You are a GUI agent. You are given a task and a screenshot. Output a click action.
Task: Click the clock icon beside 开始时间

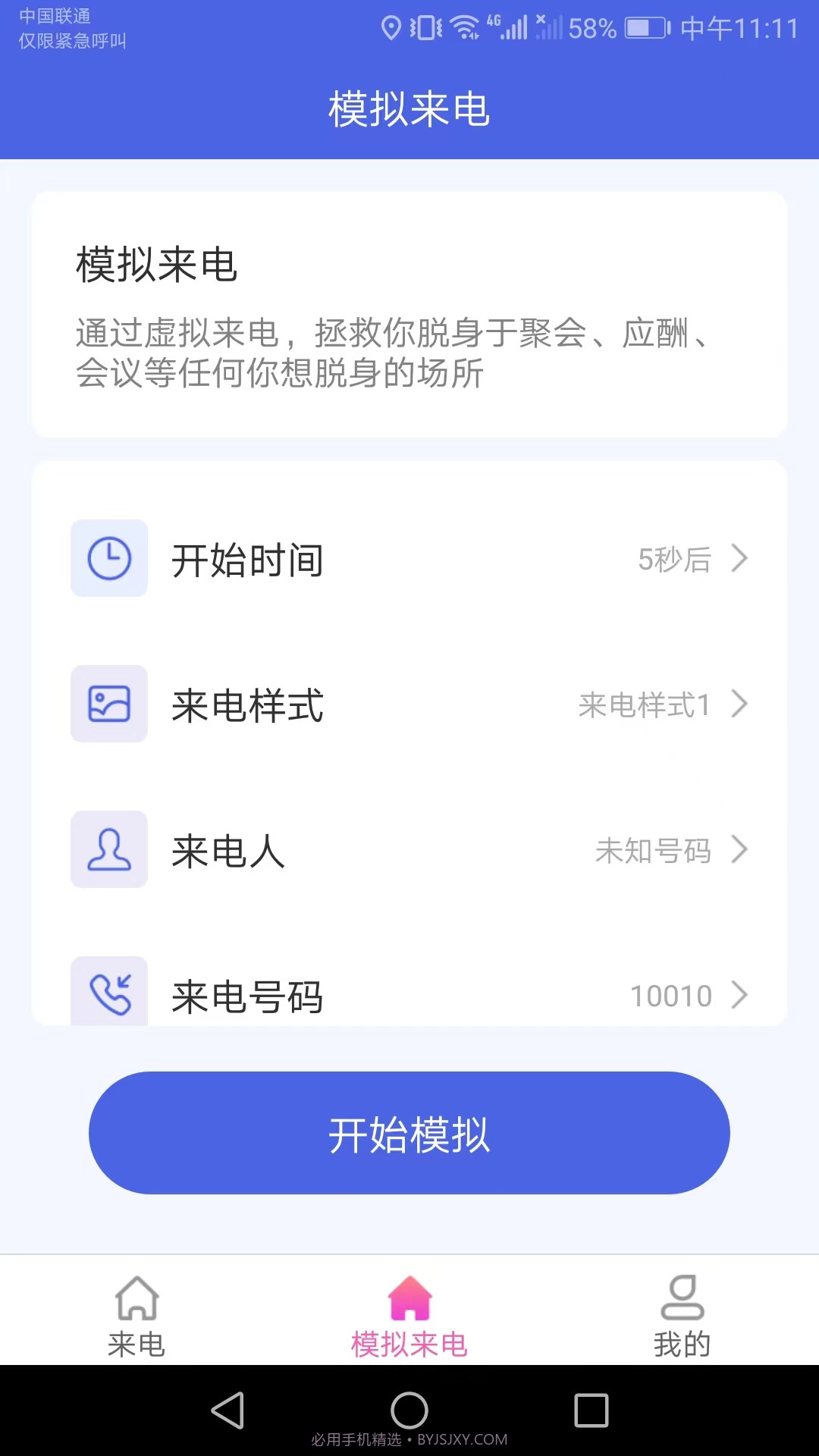(108, 558)
